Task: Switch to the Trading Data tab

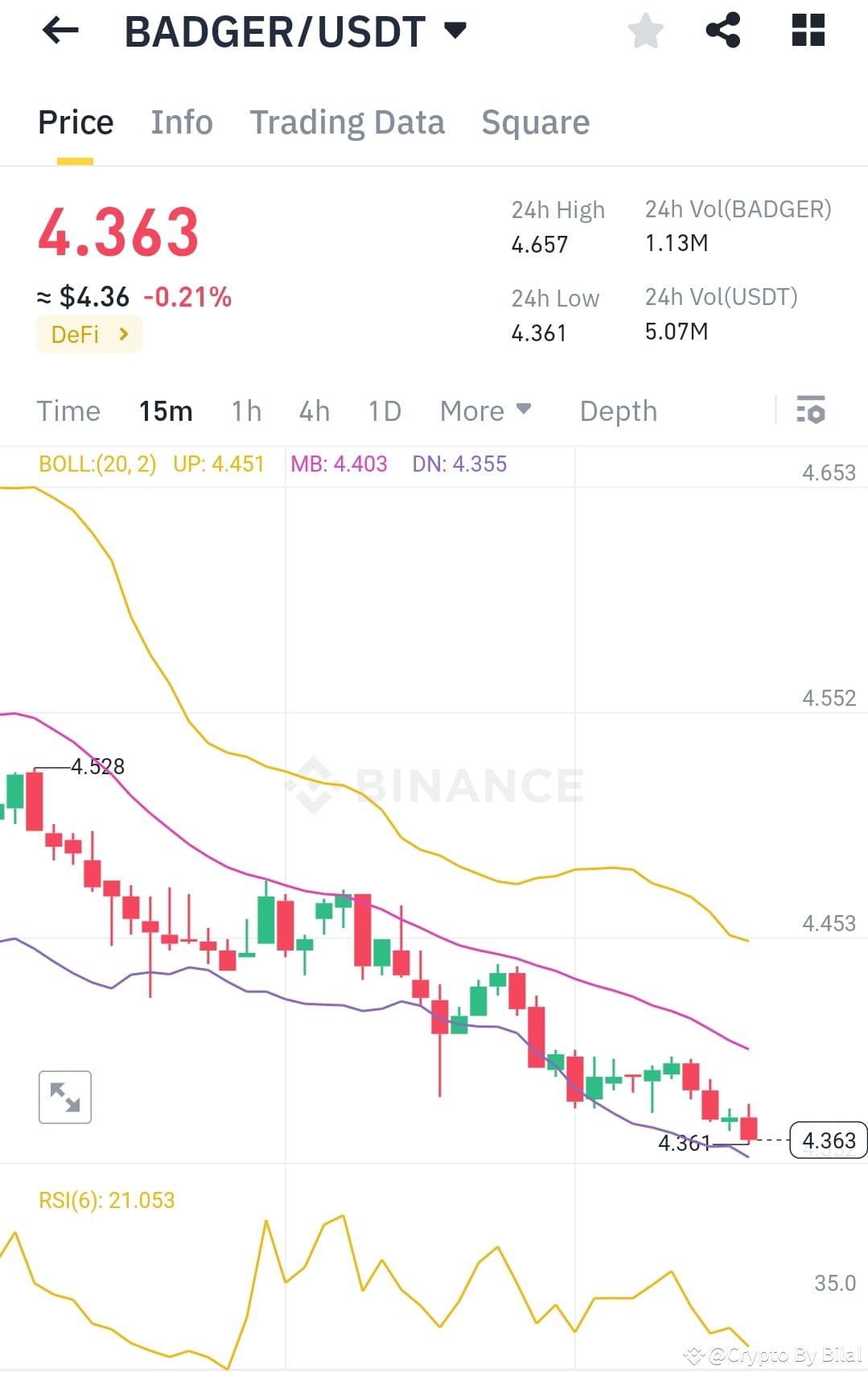Action: 348,122
